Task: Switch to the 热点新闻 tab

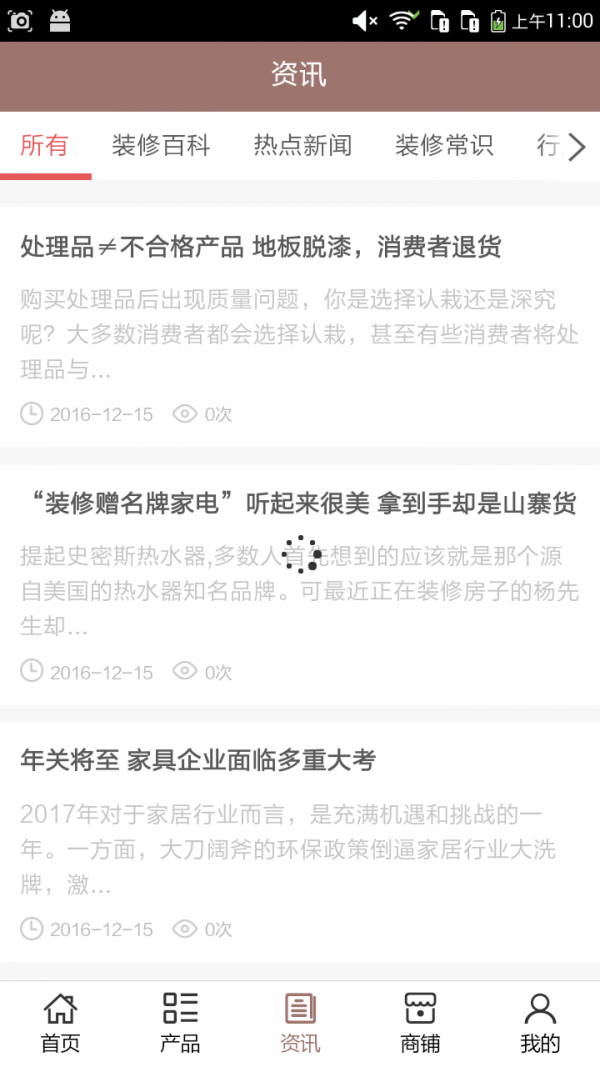Action: pyautogui.click(x=303, y=146)
